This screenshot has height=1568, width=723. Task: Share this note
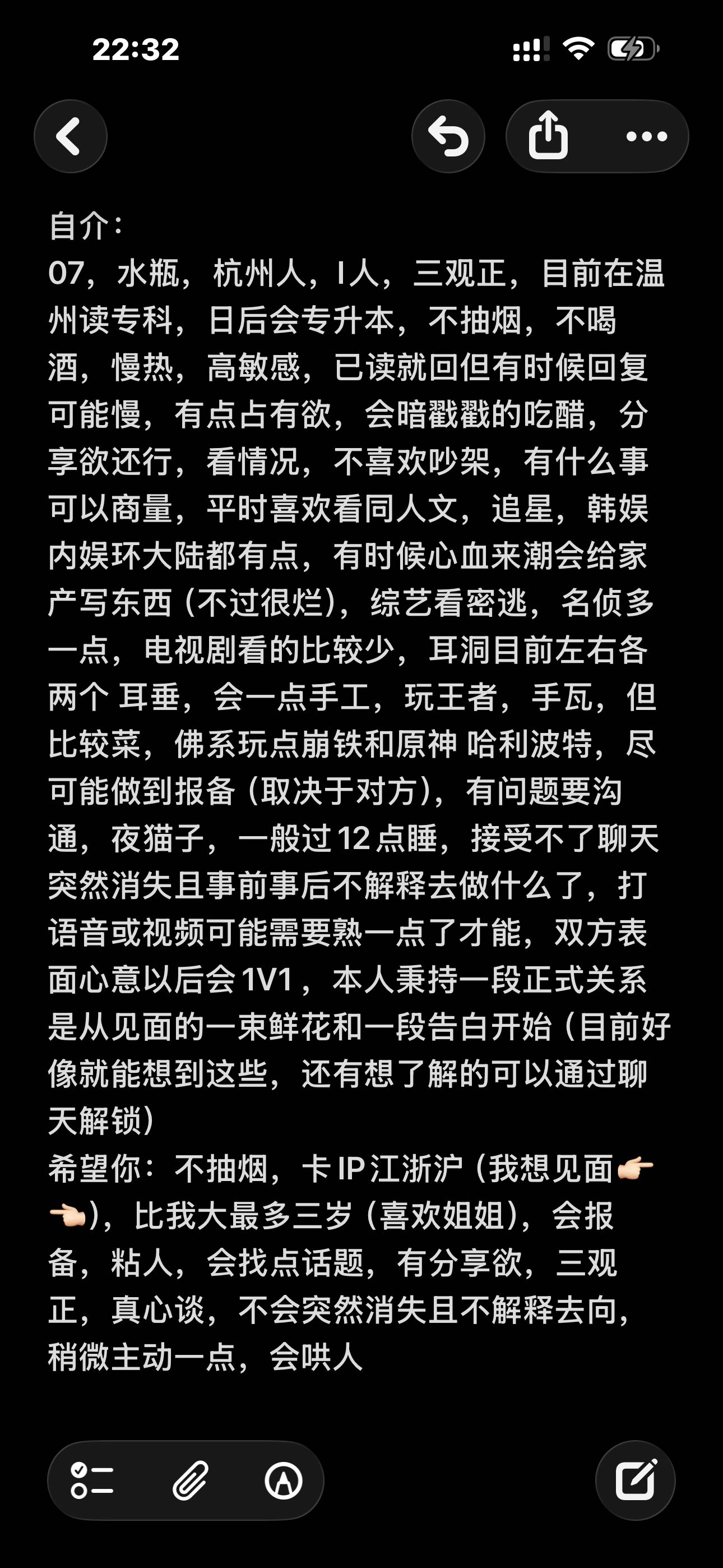pos(548,136)
